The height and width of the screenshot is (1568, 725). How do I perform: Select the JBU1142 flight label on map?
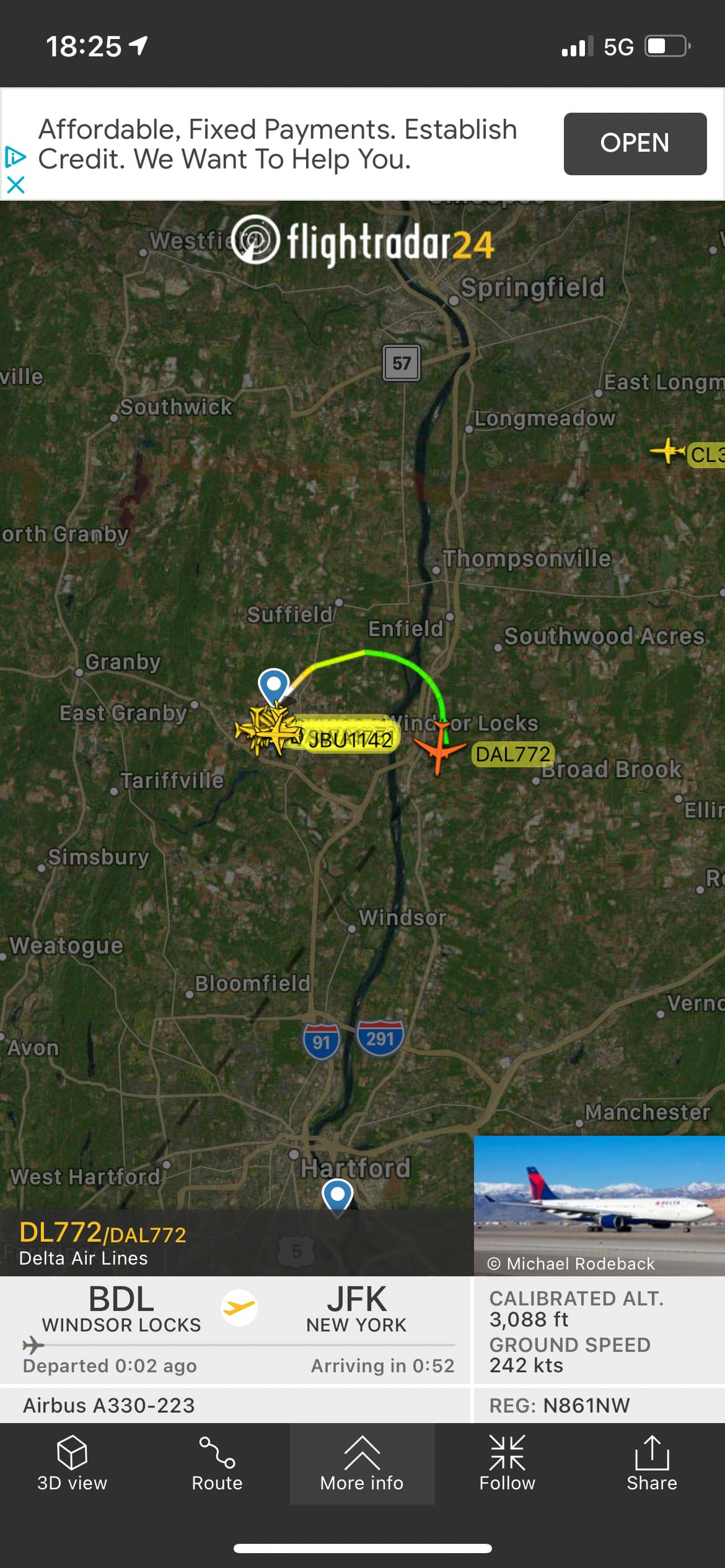click(x=349, y=739)
